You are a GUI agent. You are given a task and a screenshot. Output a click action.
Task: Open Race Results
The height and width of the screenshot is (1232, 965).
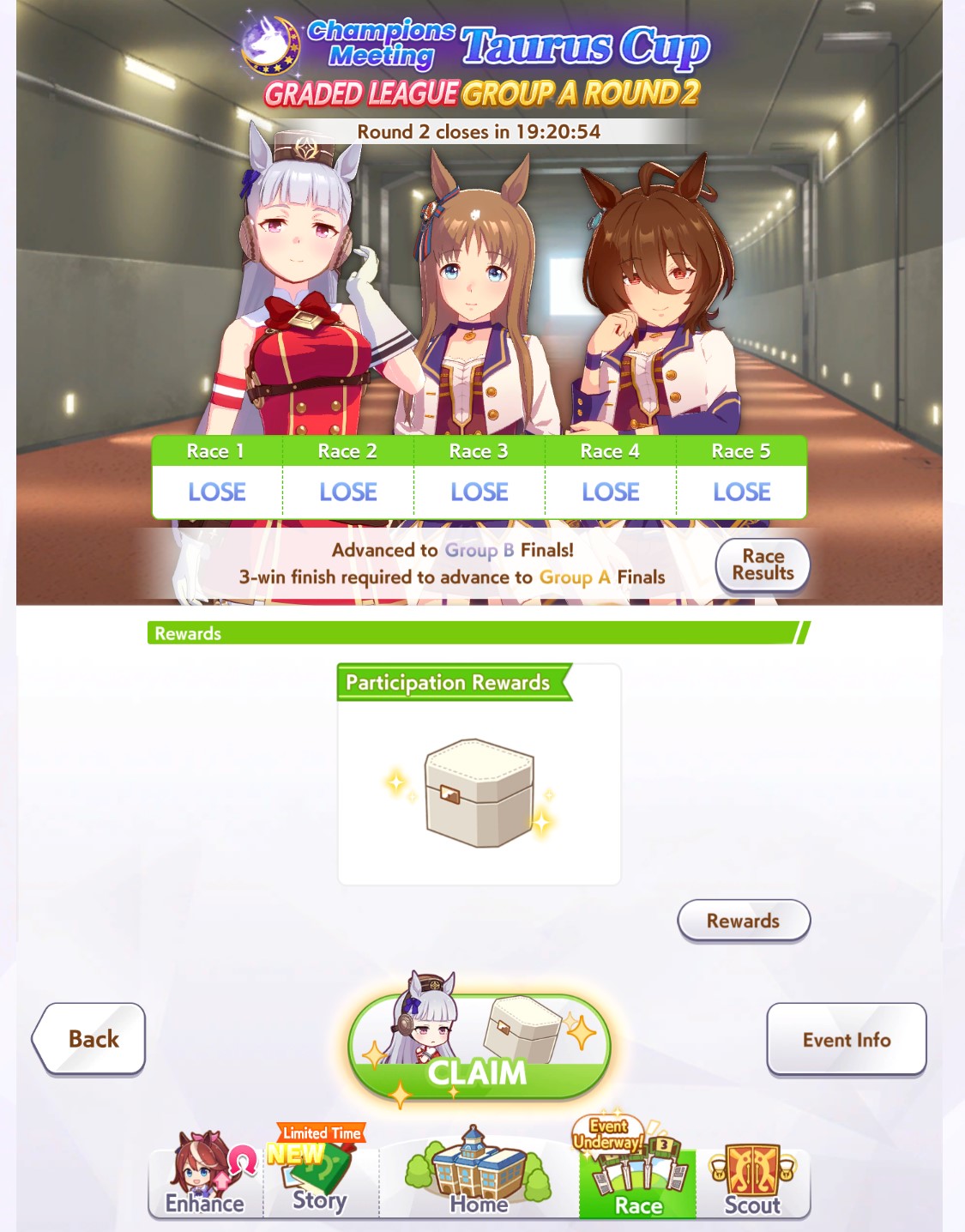click(763, 565)
